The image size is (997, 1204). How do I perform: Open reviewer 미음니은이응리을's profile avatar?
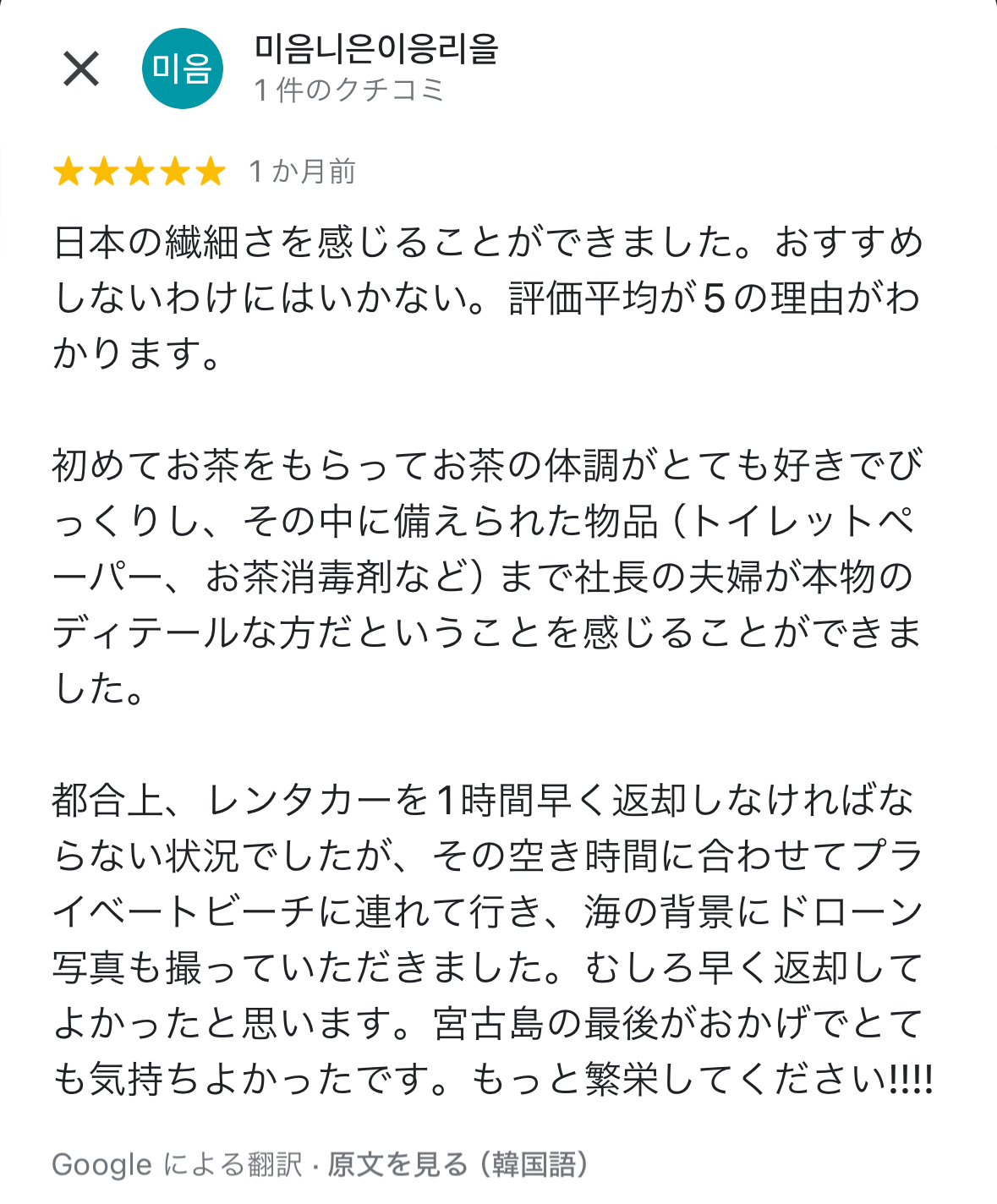182,68
